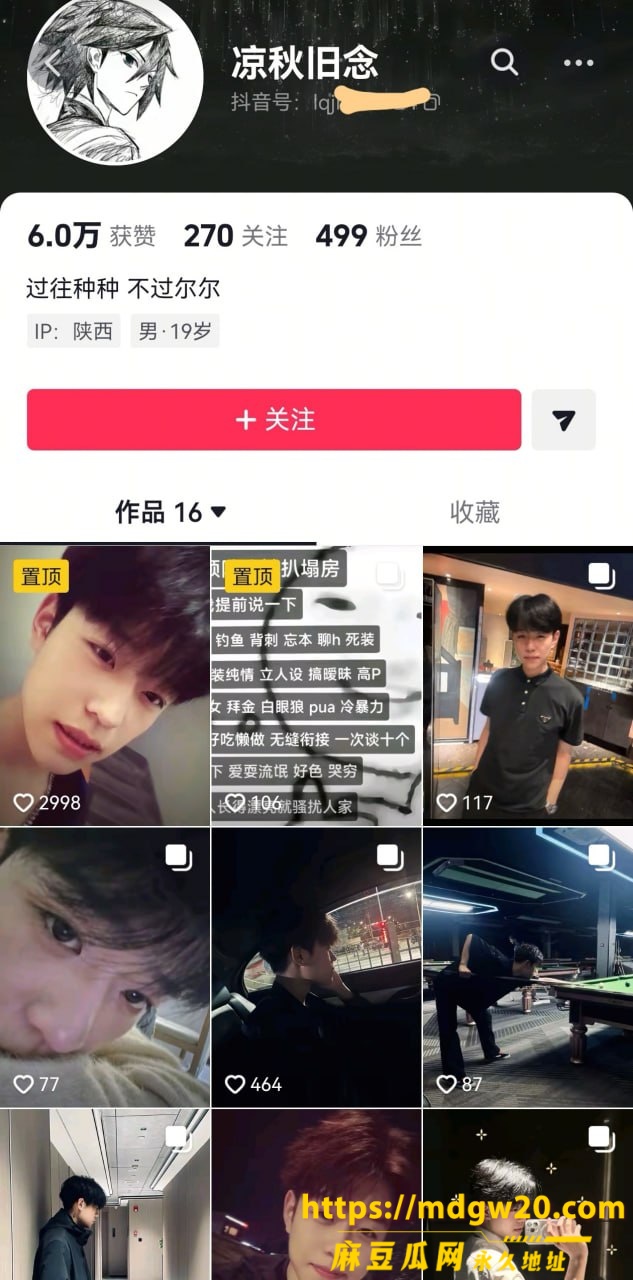This screenshot has height=1280, width=633.
Task: Copy the 抖音号 using the copy icon
Action: pyautogui.click(x=431, y=101)
